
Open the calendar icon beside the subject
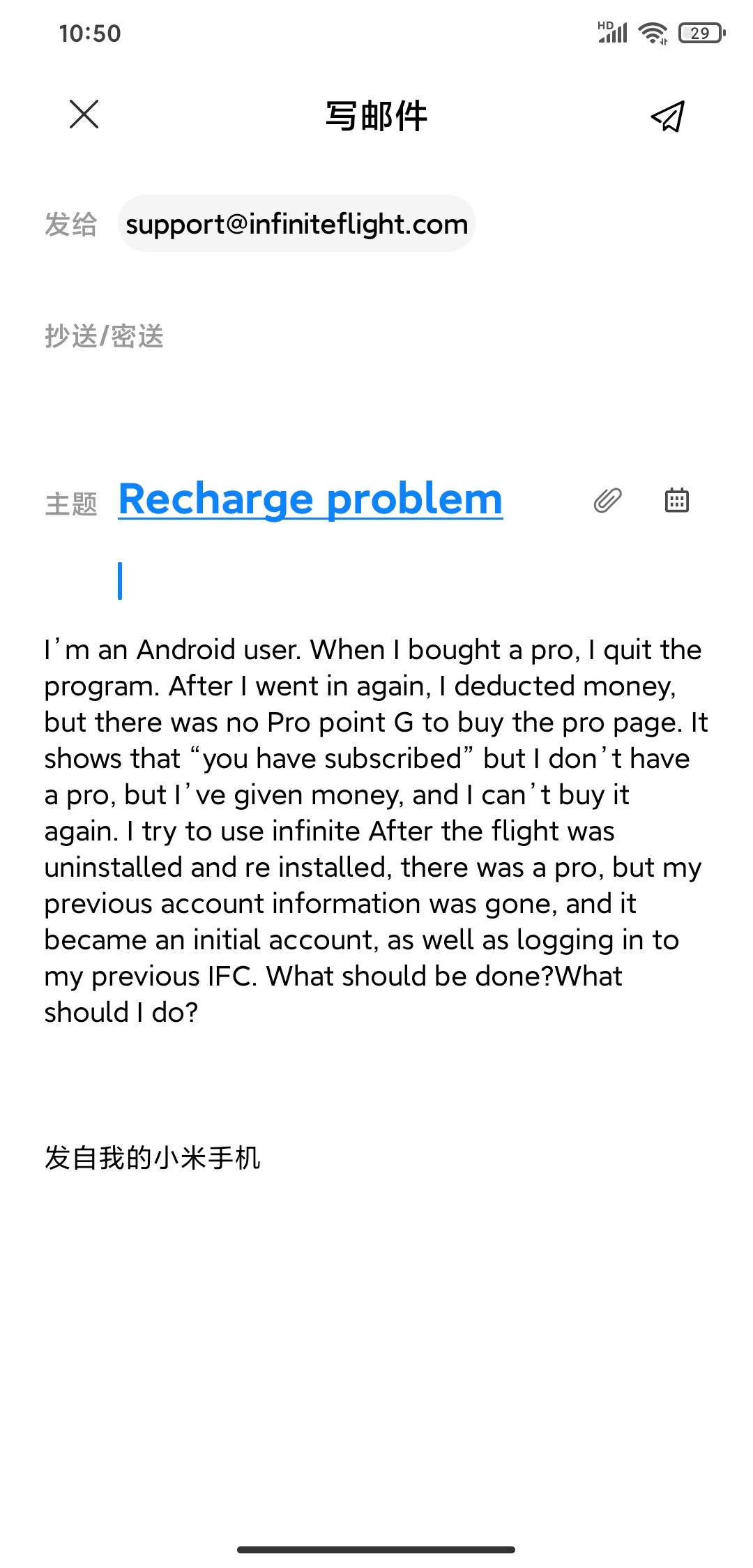pos(676,500)
